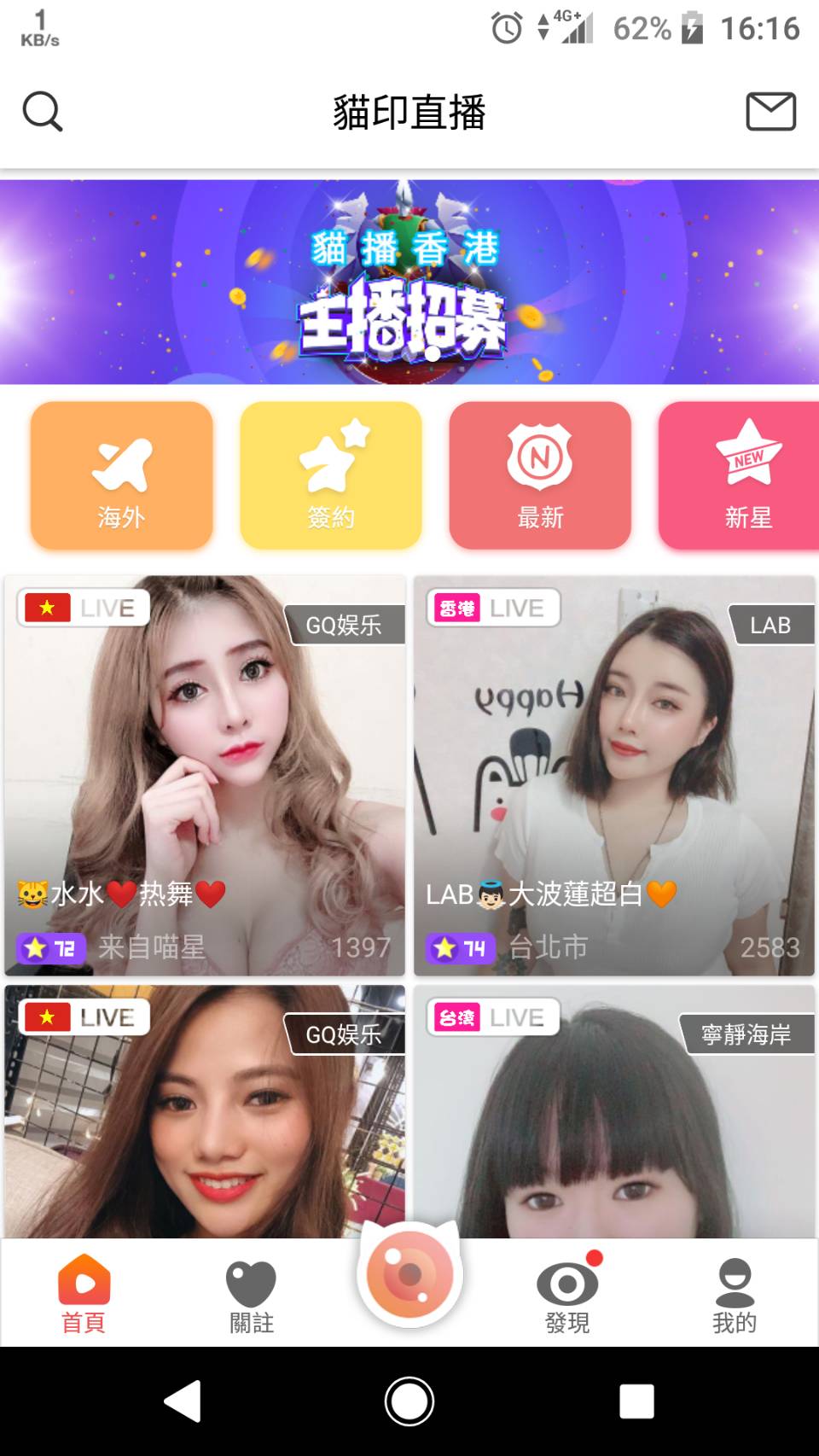Watch the LAB 大波蓮超白 live stream
This screenshot has height=1456, width=819.
614,775
